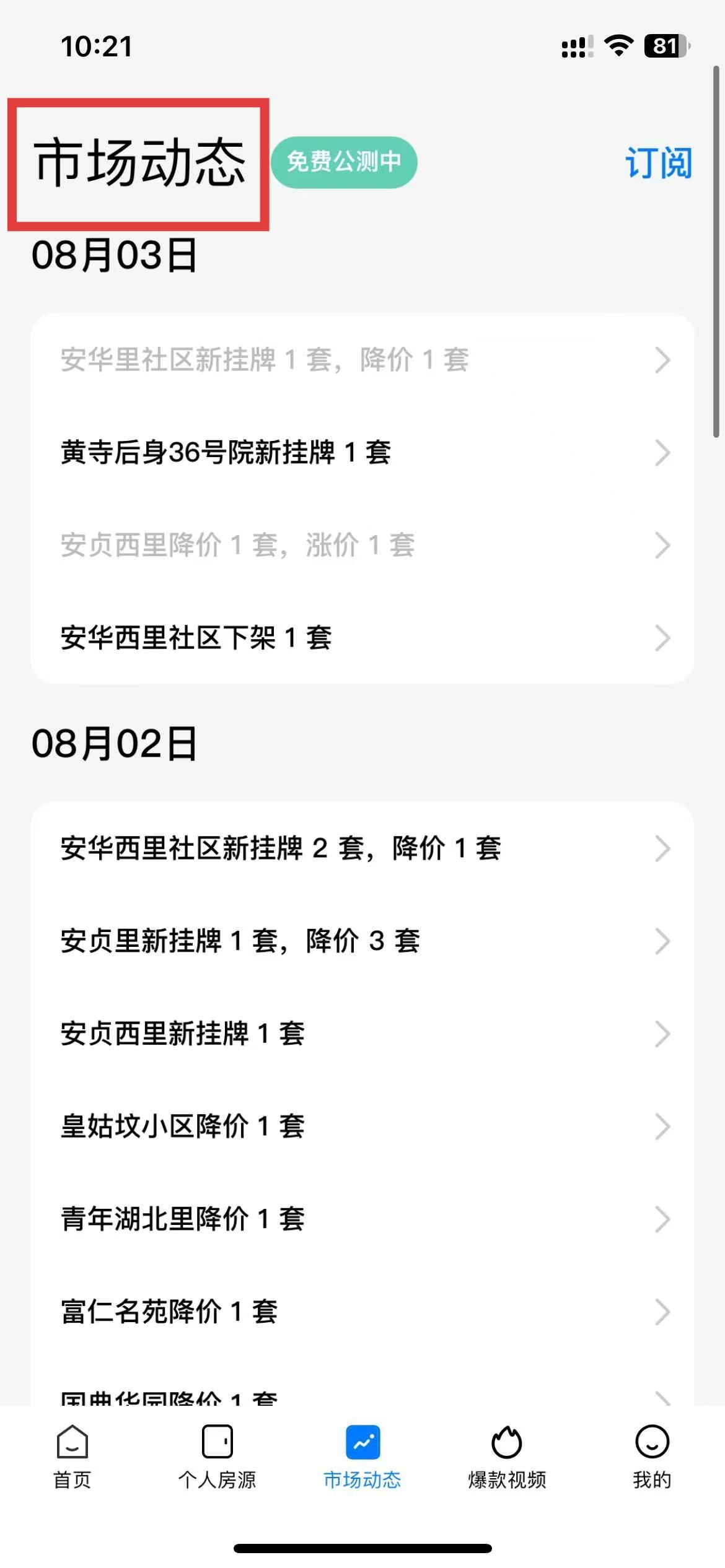The height and width of the screenshot is (1568, 725).
Task: Open 富仁名苑降价 1 套
Action: (x=362, y=1312)
